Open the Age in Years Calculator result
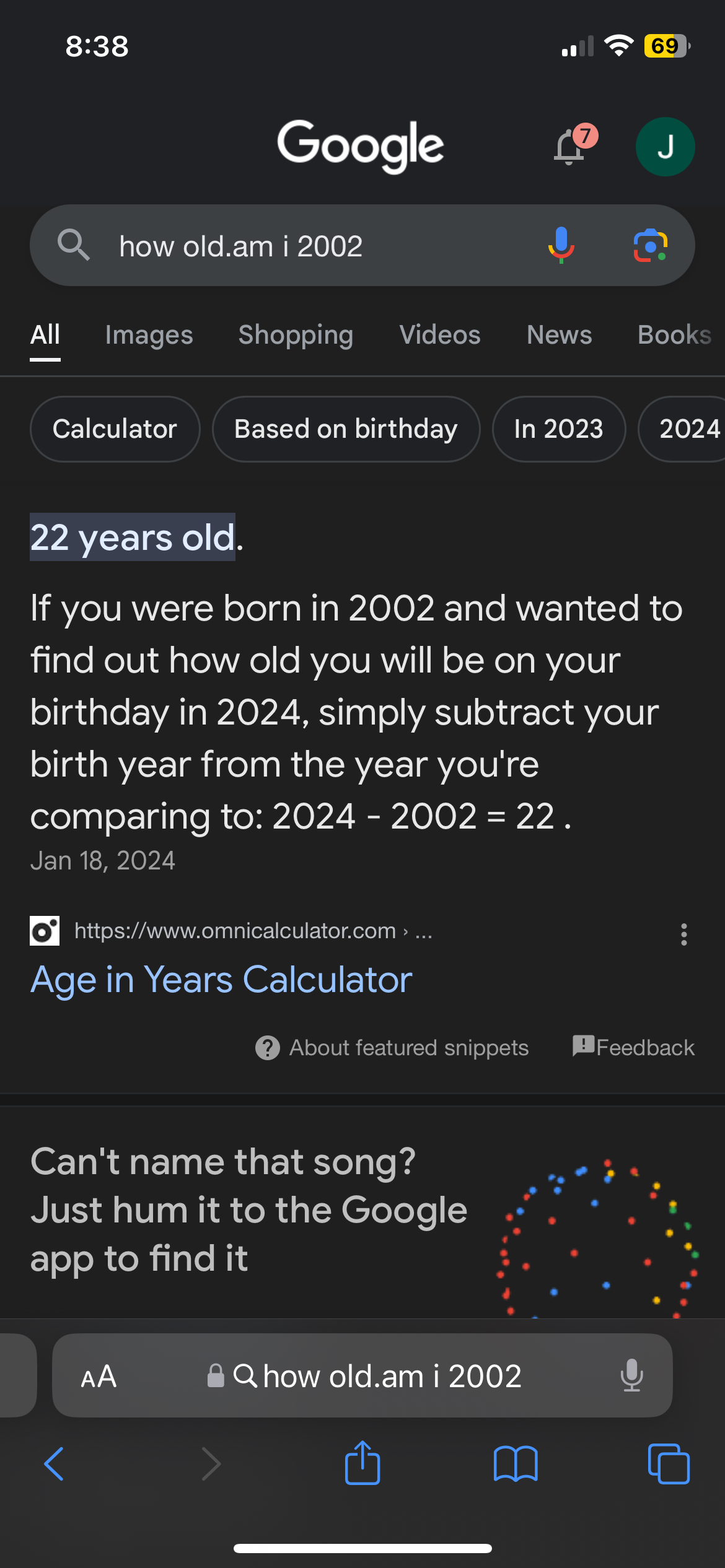The width and height of the screenshot is (725, 1568). [x=221, y=980]
